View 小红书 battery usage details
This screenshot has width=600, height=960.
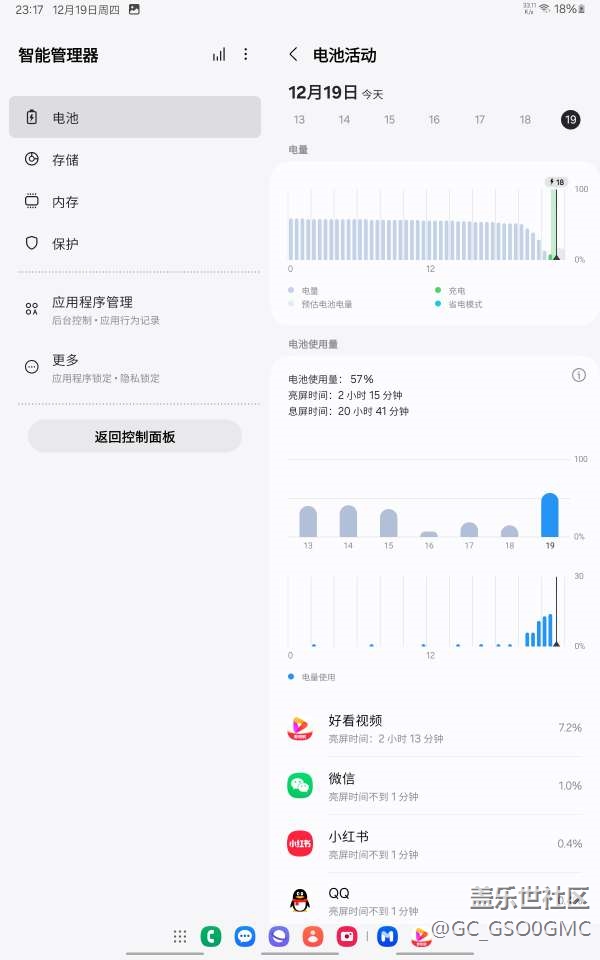point(435,844)
